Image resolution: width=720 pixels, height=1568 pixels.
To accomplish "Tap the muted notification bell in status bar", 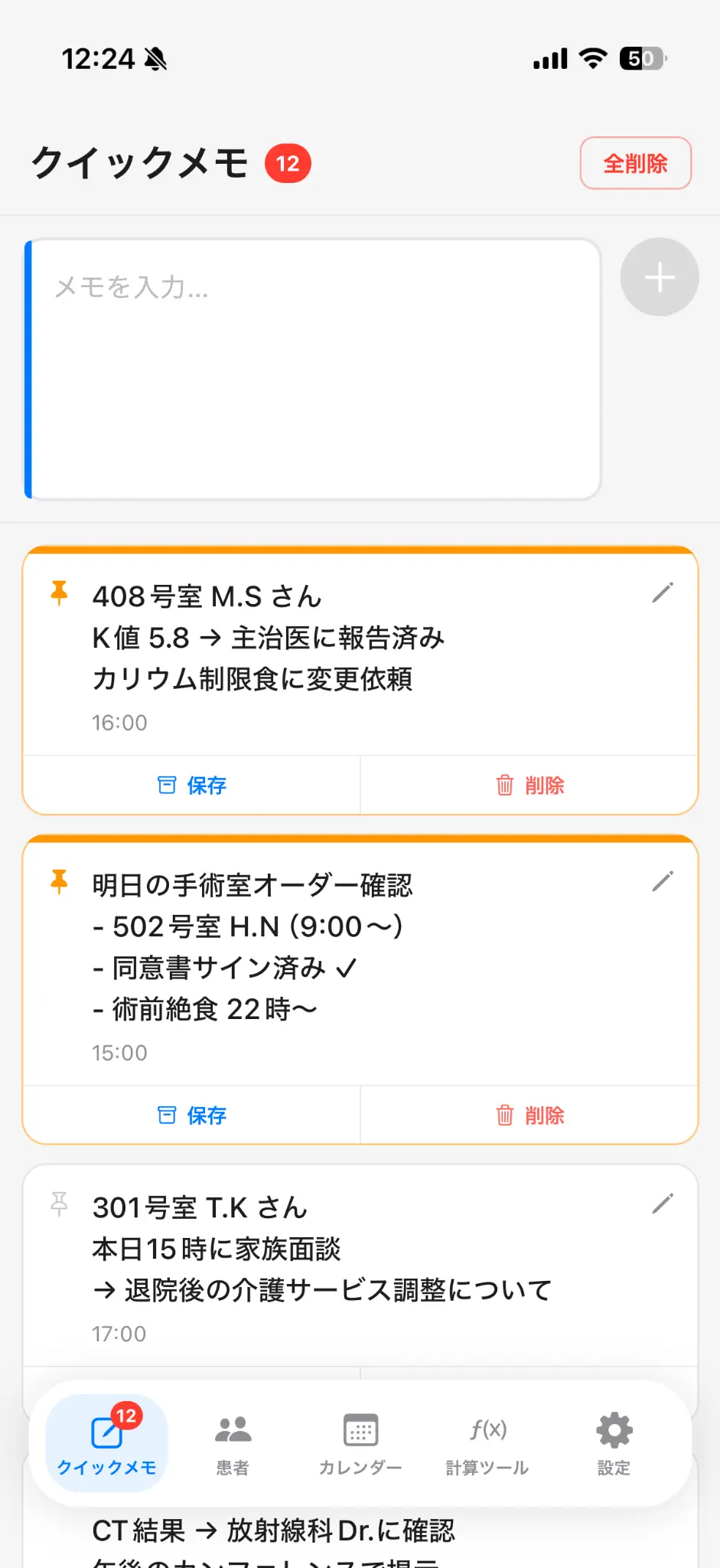I will tap(155, 58).
